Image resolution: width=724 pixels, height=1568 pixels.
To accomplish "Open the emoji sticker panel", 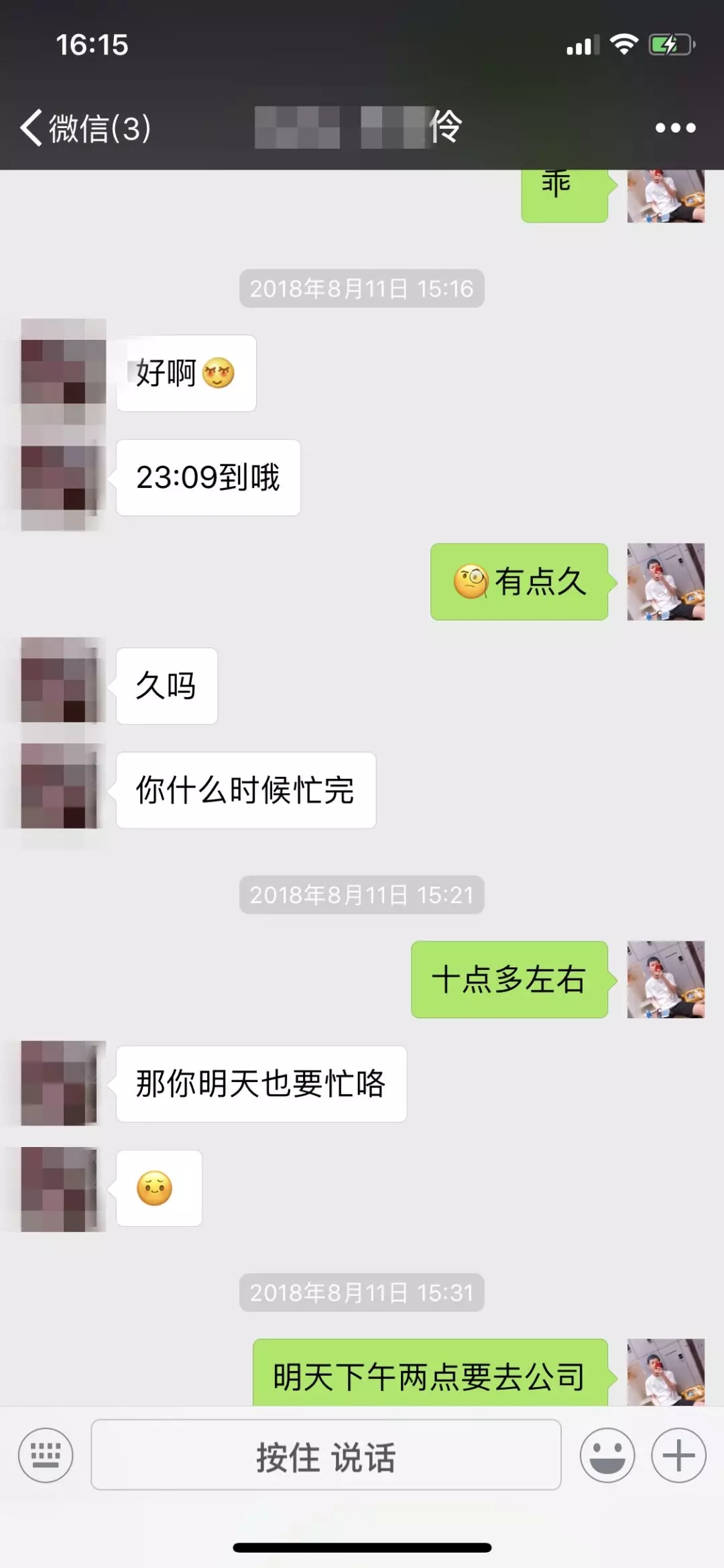I will (x=607, y=1455).
